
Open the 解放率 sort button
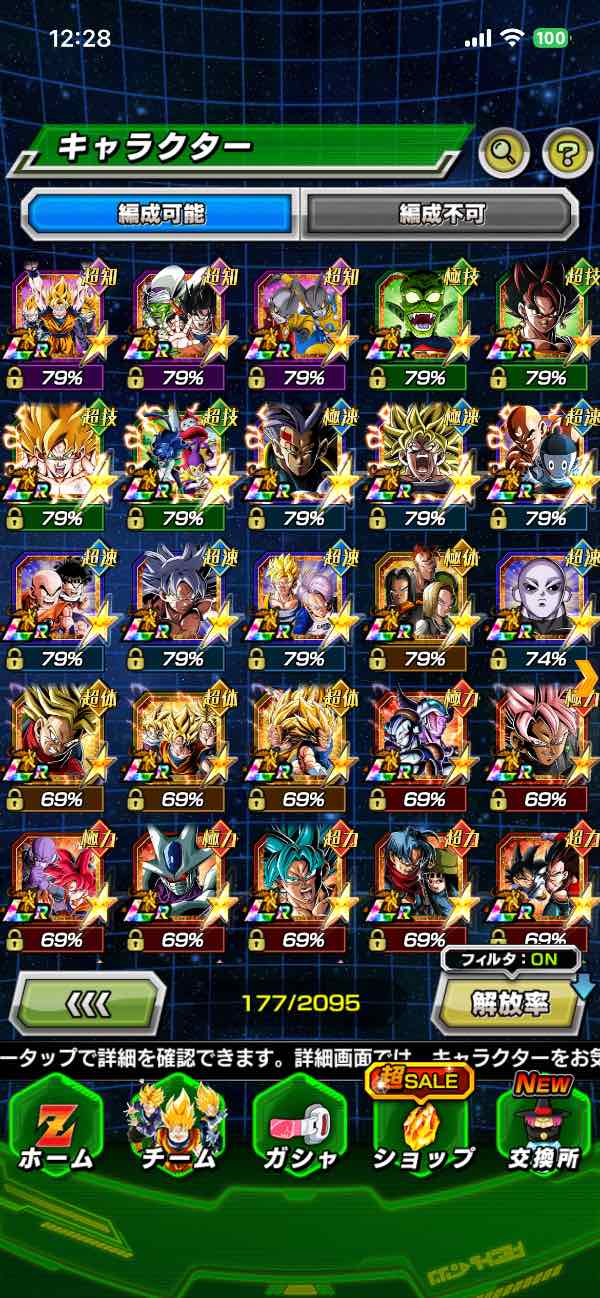508,1003
